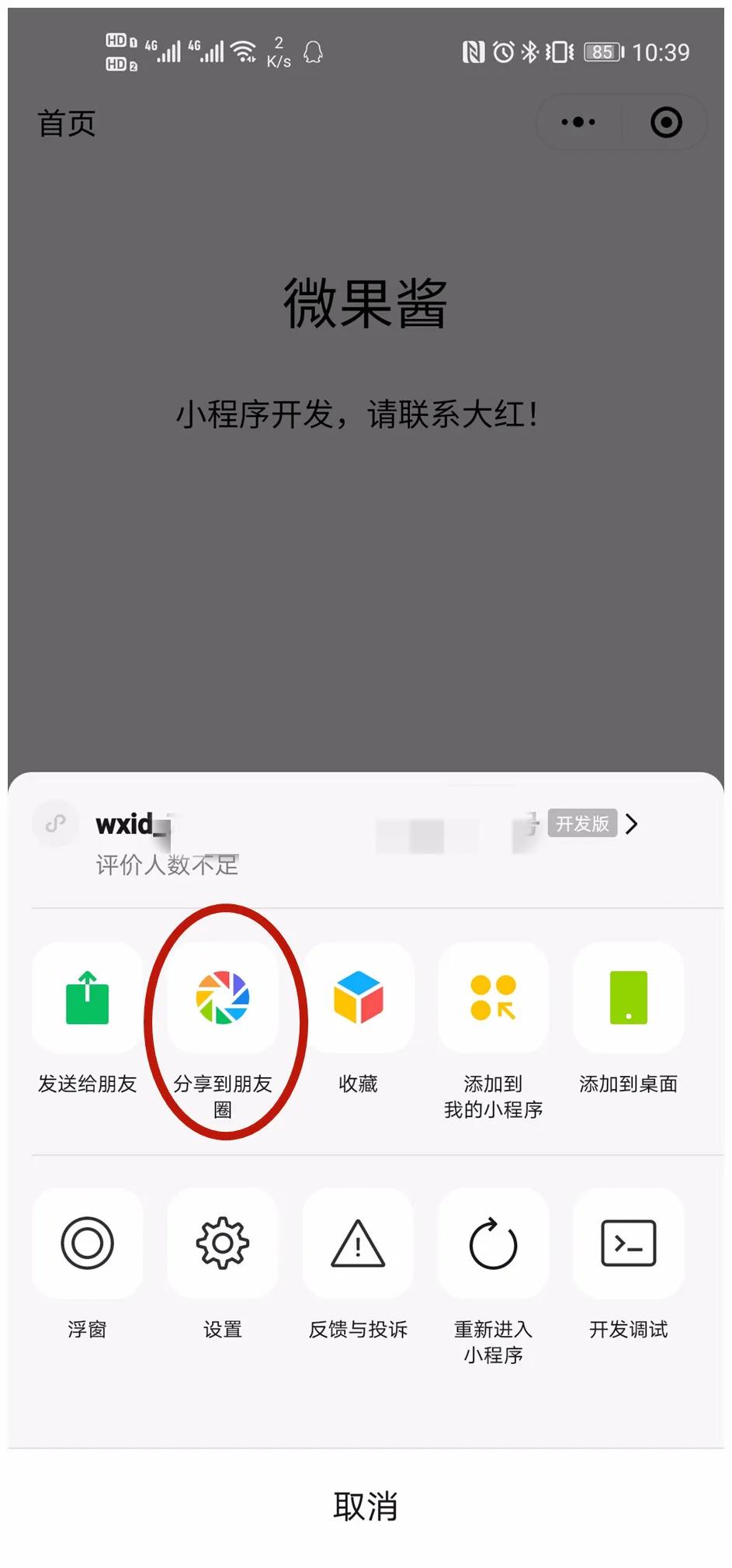Close mini program via the capsule circle icon
The height and width of the screenshot is (1568, 732).
(x=666, y=123)
